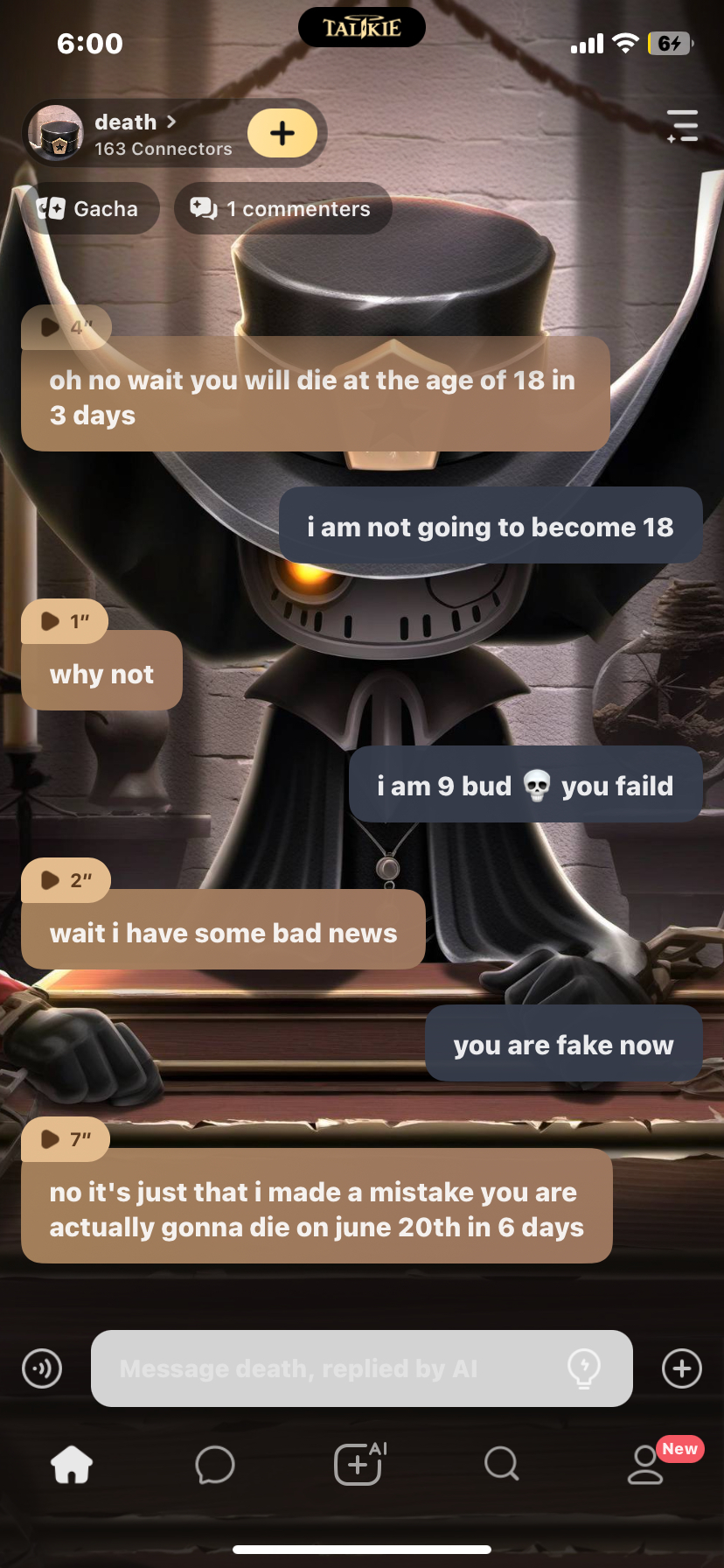Open the Gacha chip

[x=89, y=208]
